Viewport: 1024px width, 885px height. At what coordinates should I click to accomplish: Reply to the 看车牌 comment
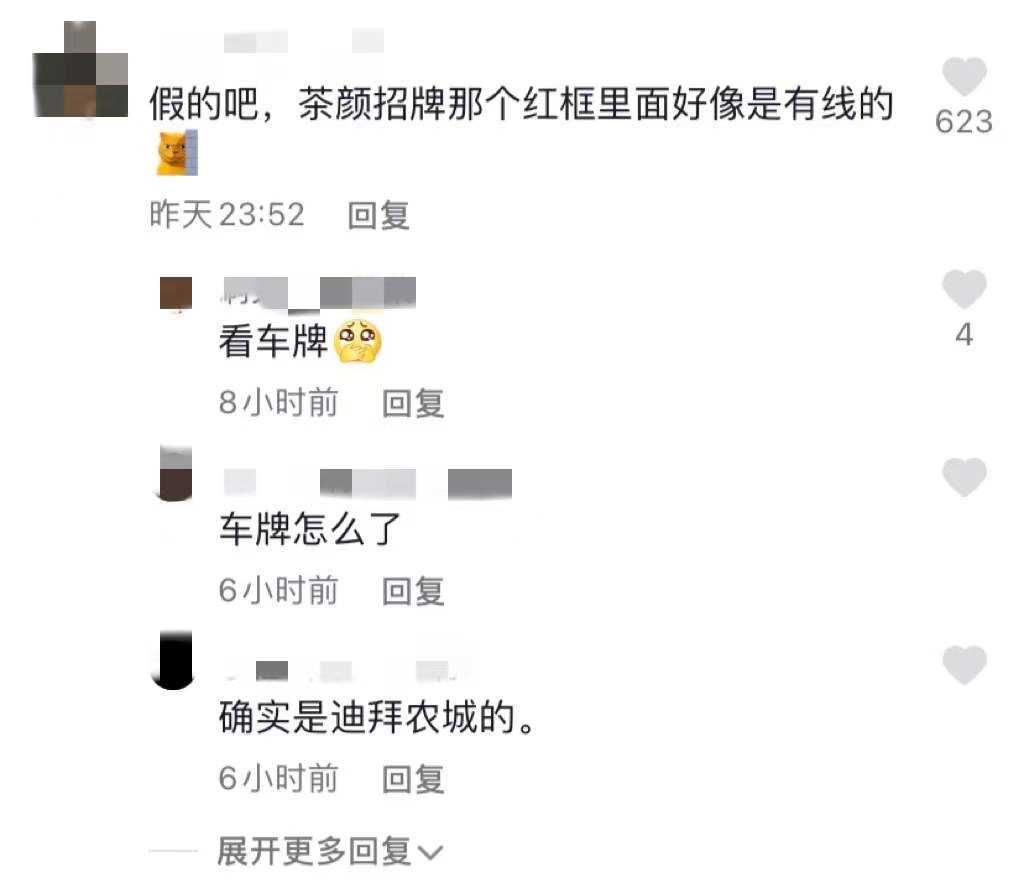[x=413, y=403]
